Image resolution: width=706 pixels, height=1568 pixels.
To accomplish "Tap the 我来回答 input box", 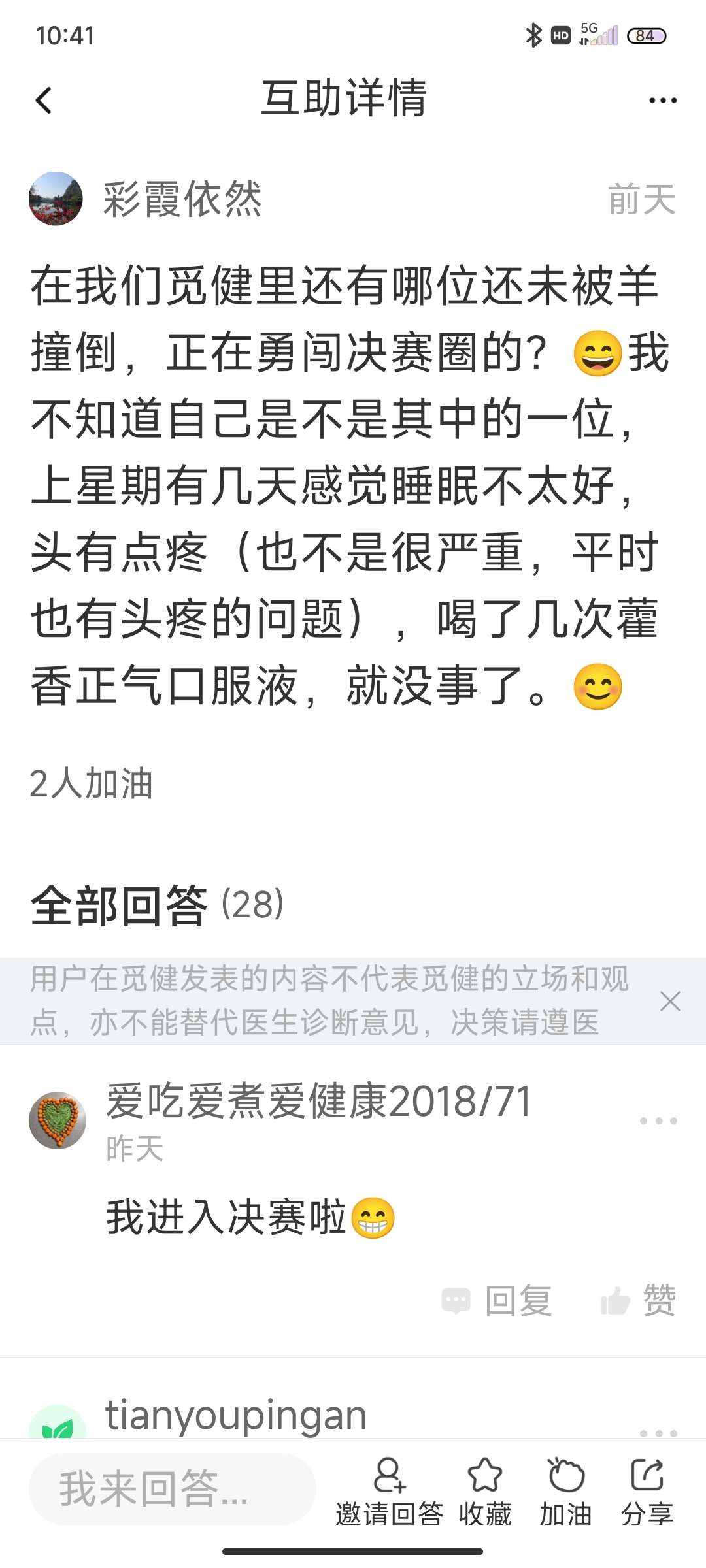I will [x=172, y=1489].
